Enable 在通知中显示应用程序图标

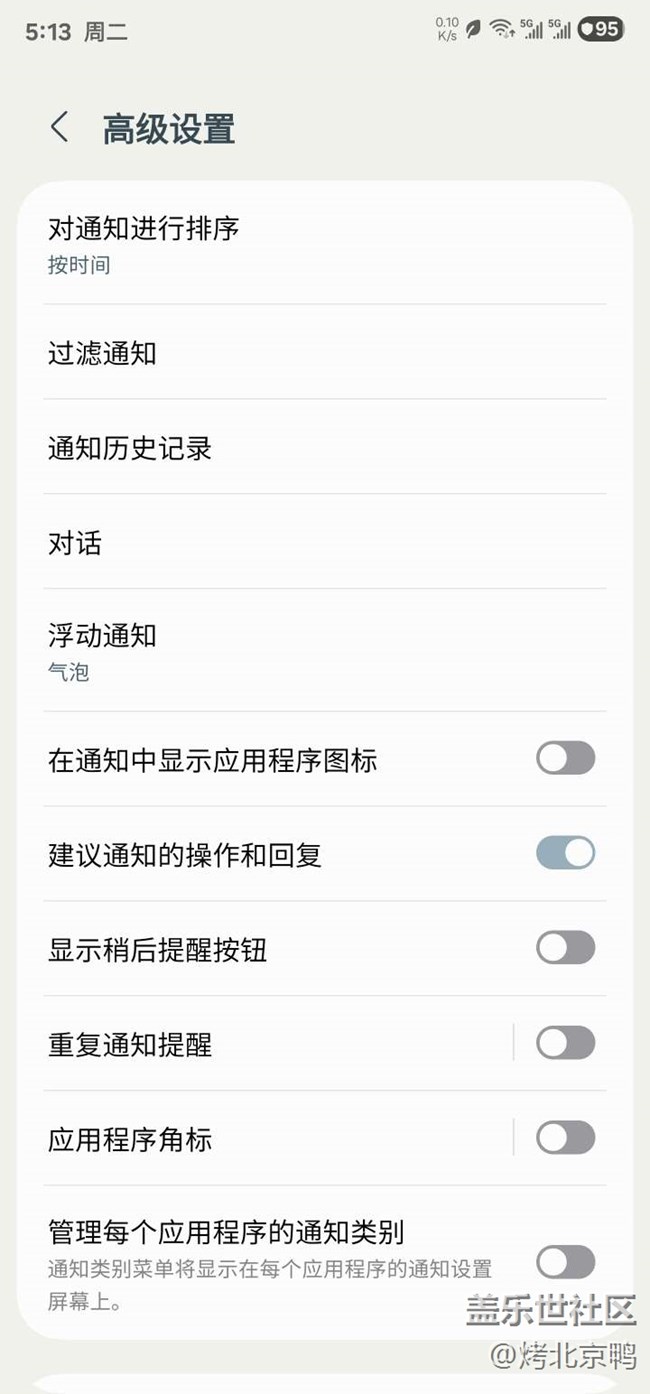click(565, 759)
